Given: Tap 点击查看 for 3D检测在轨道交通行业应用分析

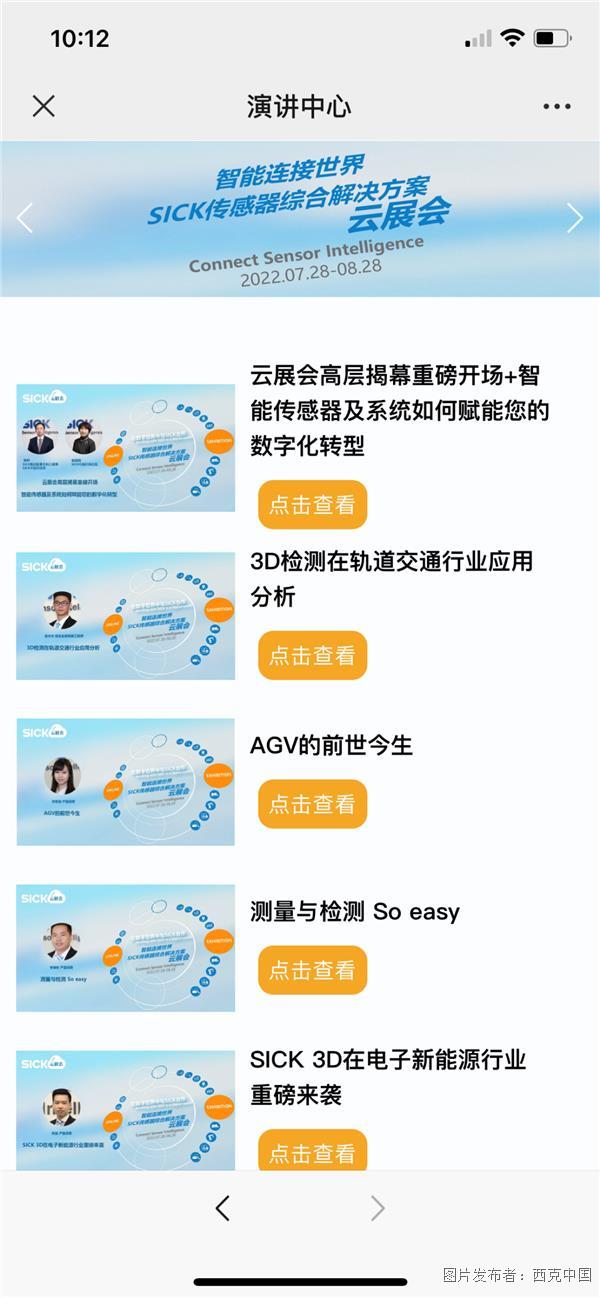Looking at the screenshot, I should (x=313, y=655).
